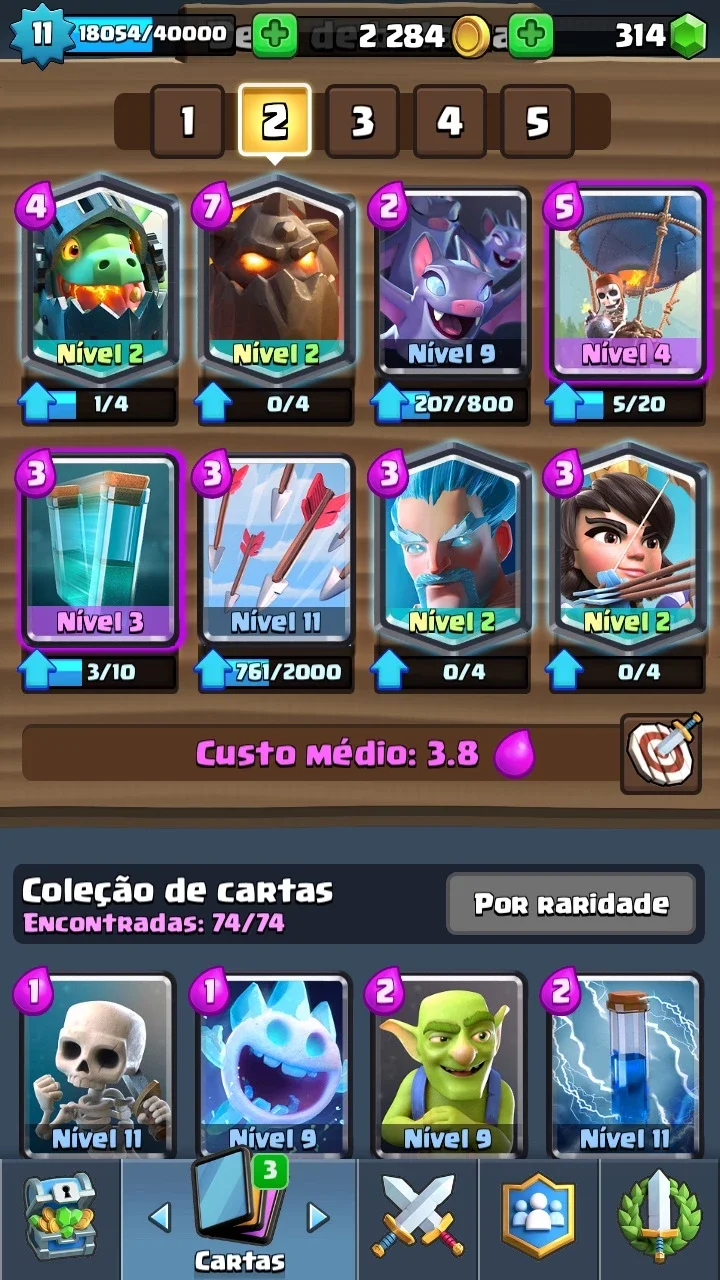This screenshot has height=1280, width=720.
Task: Switch to the battle crossed swords tab
Action: 417,1218
